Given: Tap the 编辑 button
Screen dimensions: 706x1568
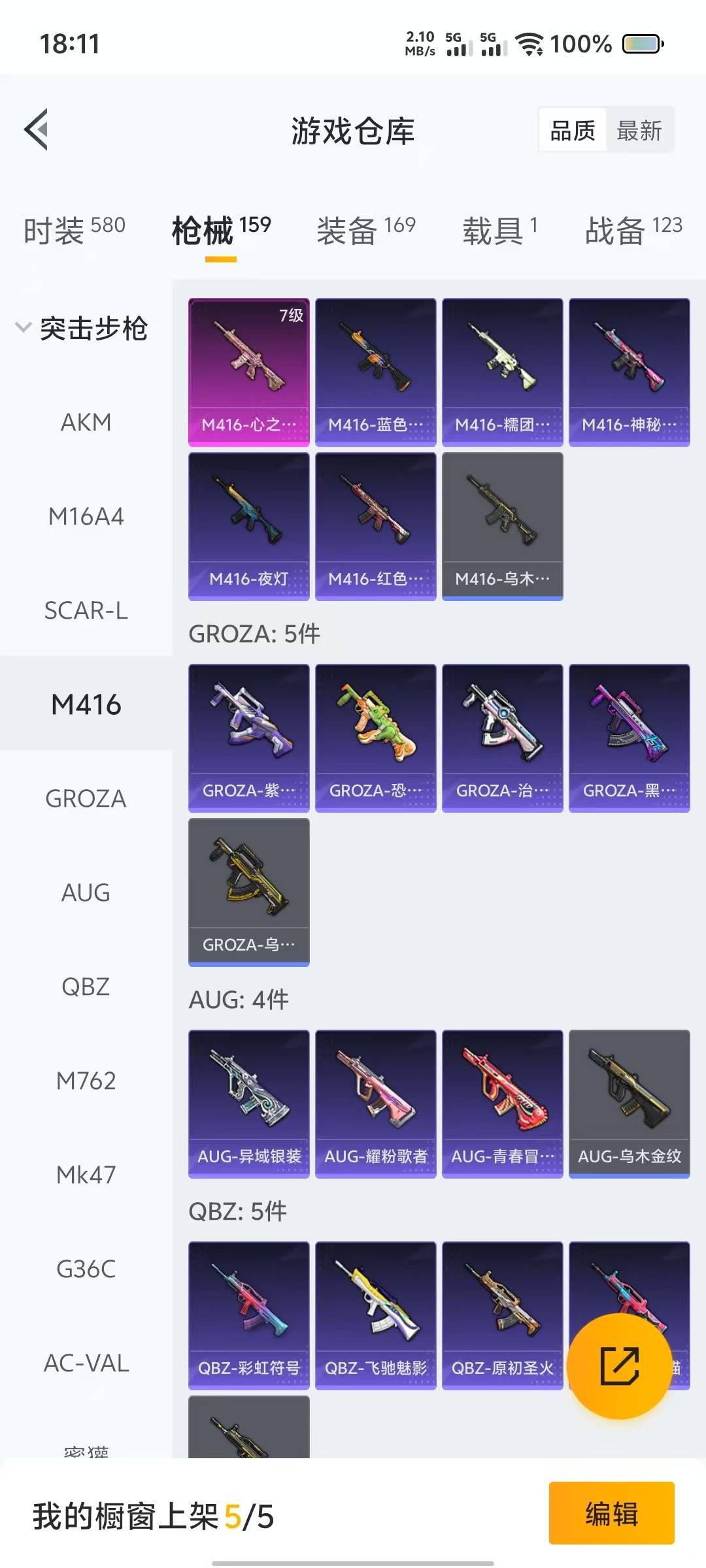Looking at the screenshot, I should 611,1512.
